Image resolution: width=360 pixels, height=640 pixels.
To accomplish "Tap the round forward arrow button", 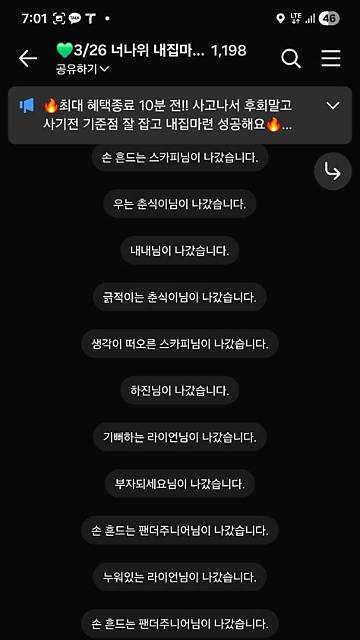I will click(333, 171).
